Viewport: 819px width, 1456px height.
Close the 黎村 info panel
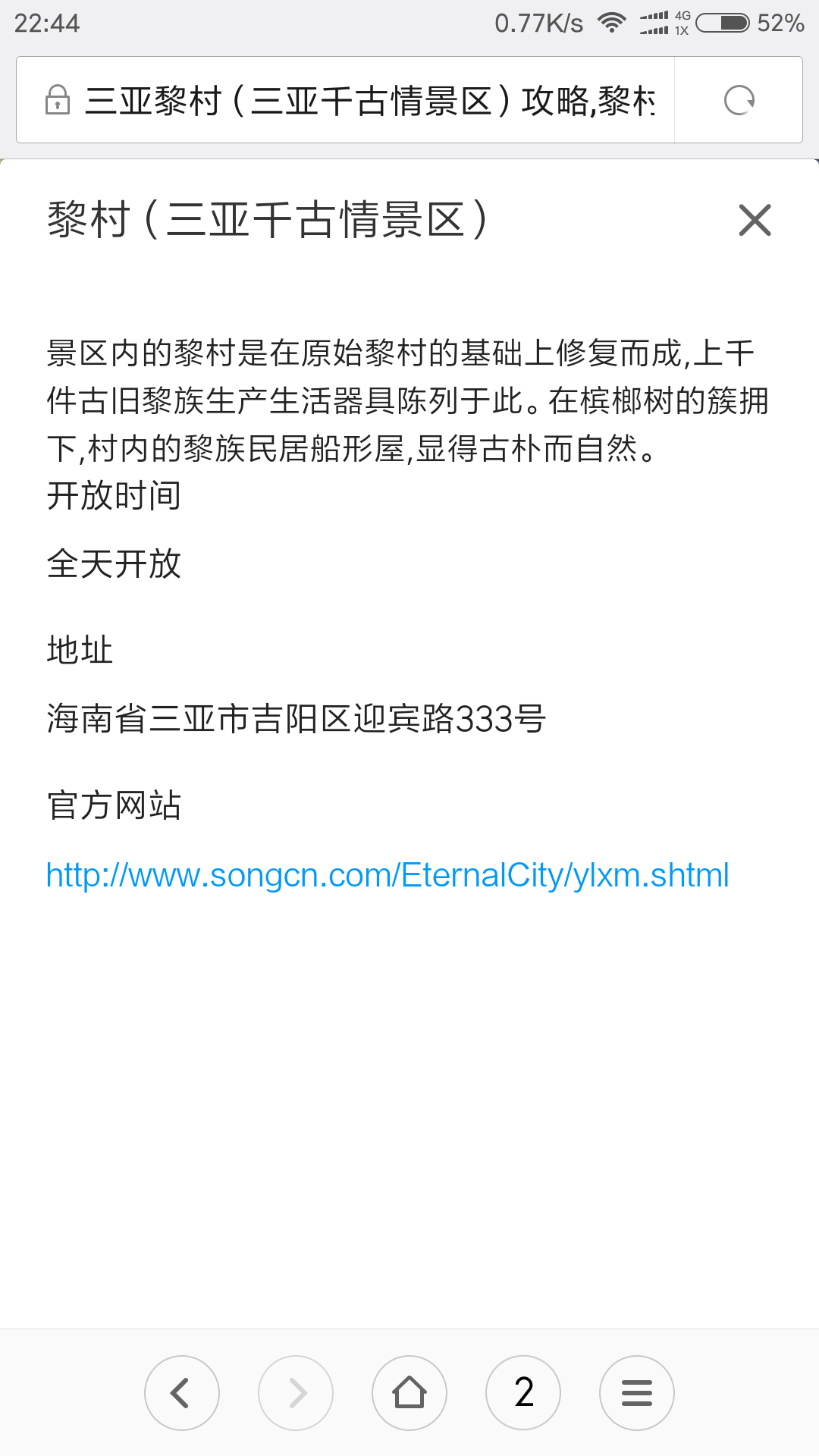point(755,220)
